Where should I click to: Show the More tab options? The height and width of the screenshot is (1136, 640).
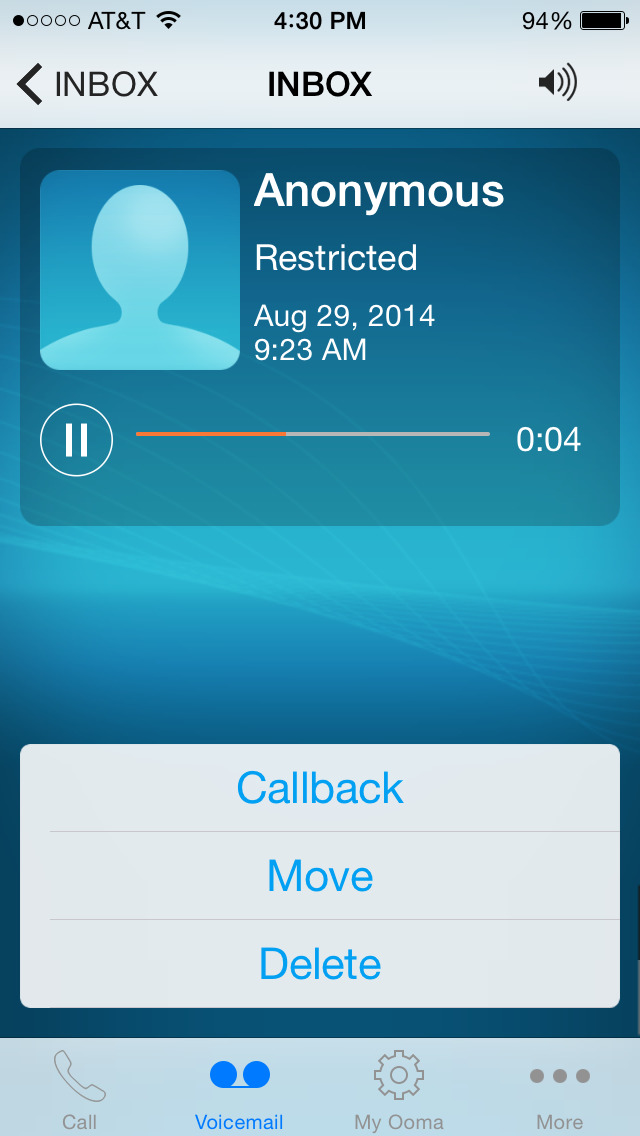559,1088
